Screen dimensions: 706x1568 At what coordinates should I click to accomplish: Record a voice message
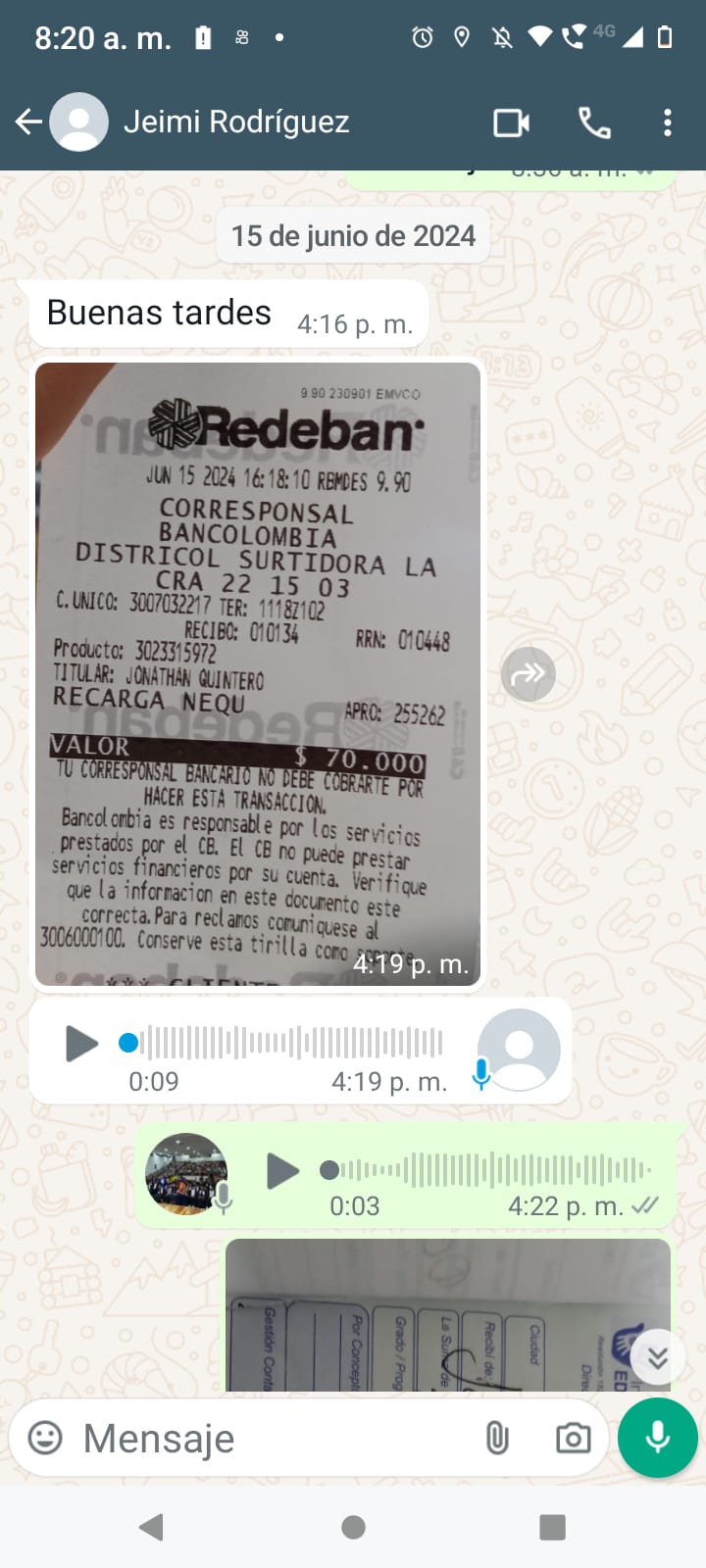pos(657,1438)
